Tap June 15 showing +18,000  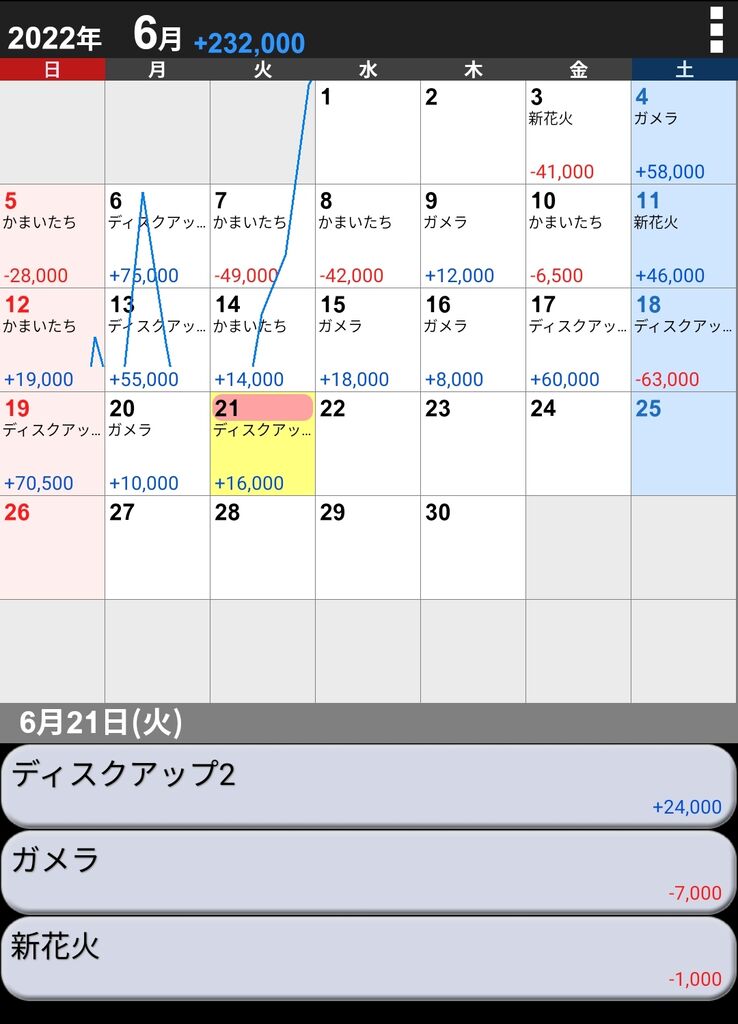pos(367,340)
